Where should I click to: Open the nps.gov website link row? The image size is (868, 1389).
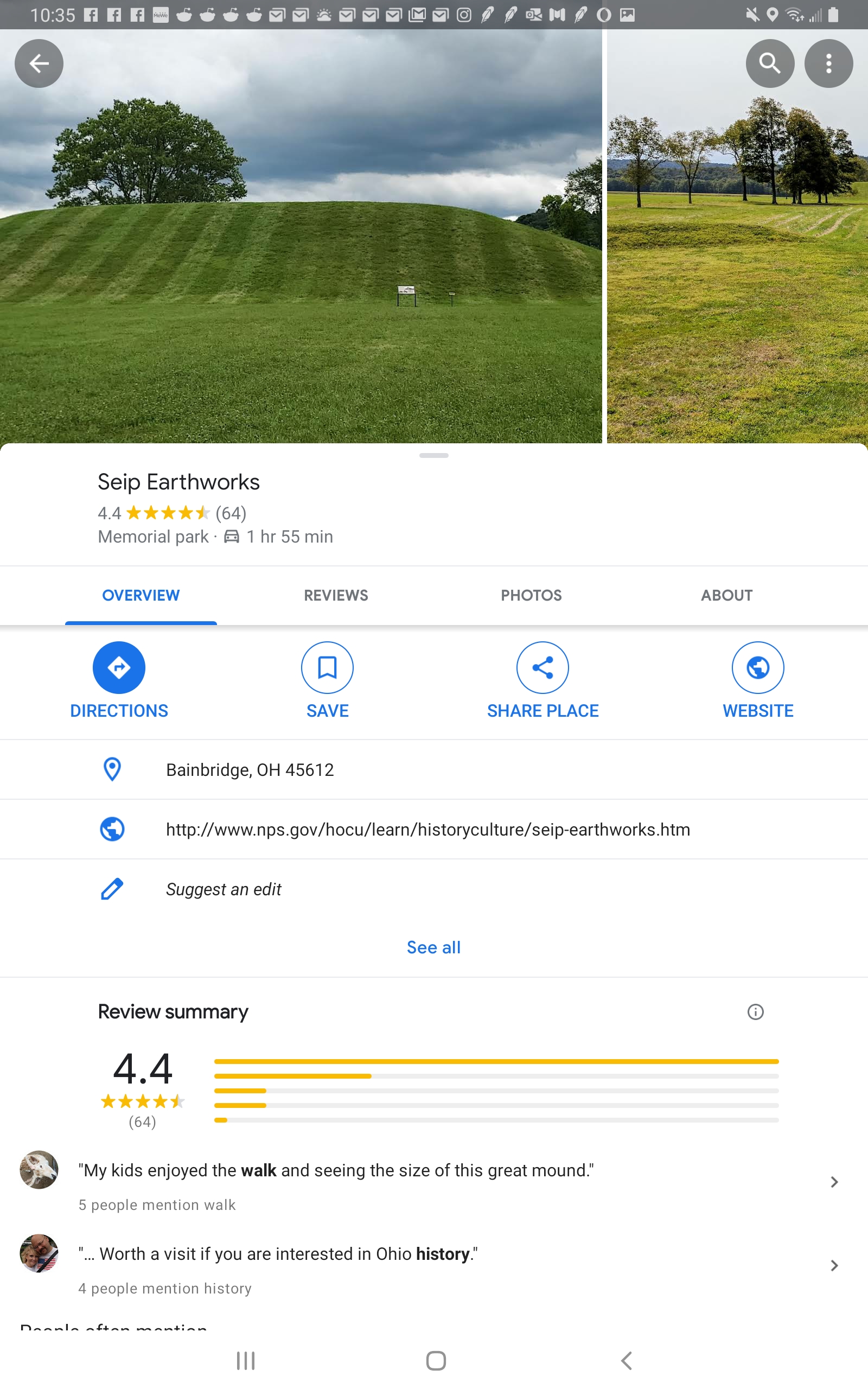tap(427, 830)
